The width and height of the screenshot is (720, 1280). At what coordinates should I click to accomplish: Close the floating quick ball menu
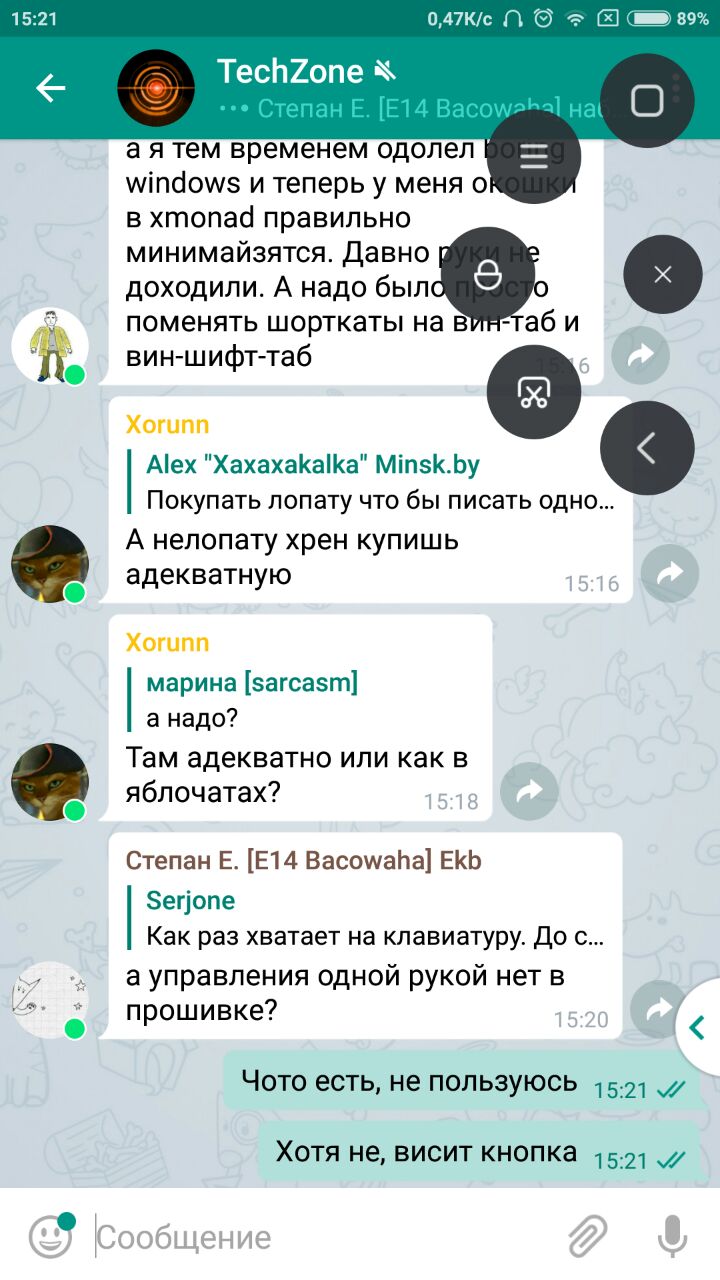click(x=662, y=275)
